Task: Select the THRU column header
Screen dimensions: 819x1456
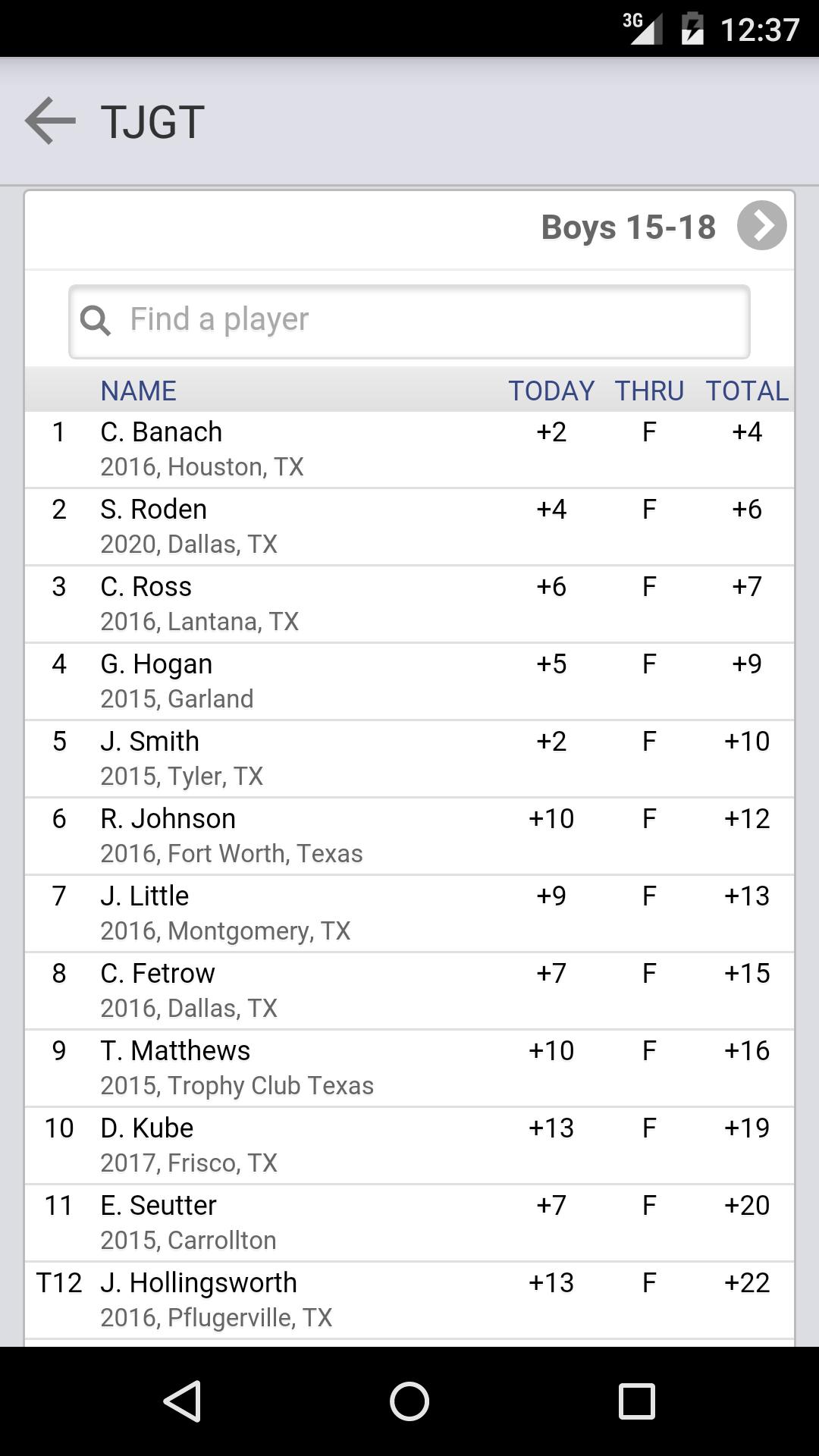Action: 649,391
